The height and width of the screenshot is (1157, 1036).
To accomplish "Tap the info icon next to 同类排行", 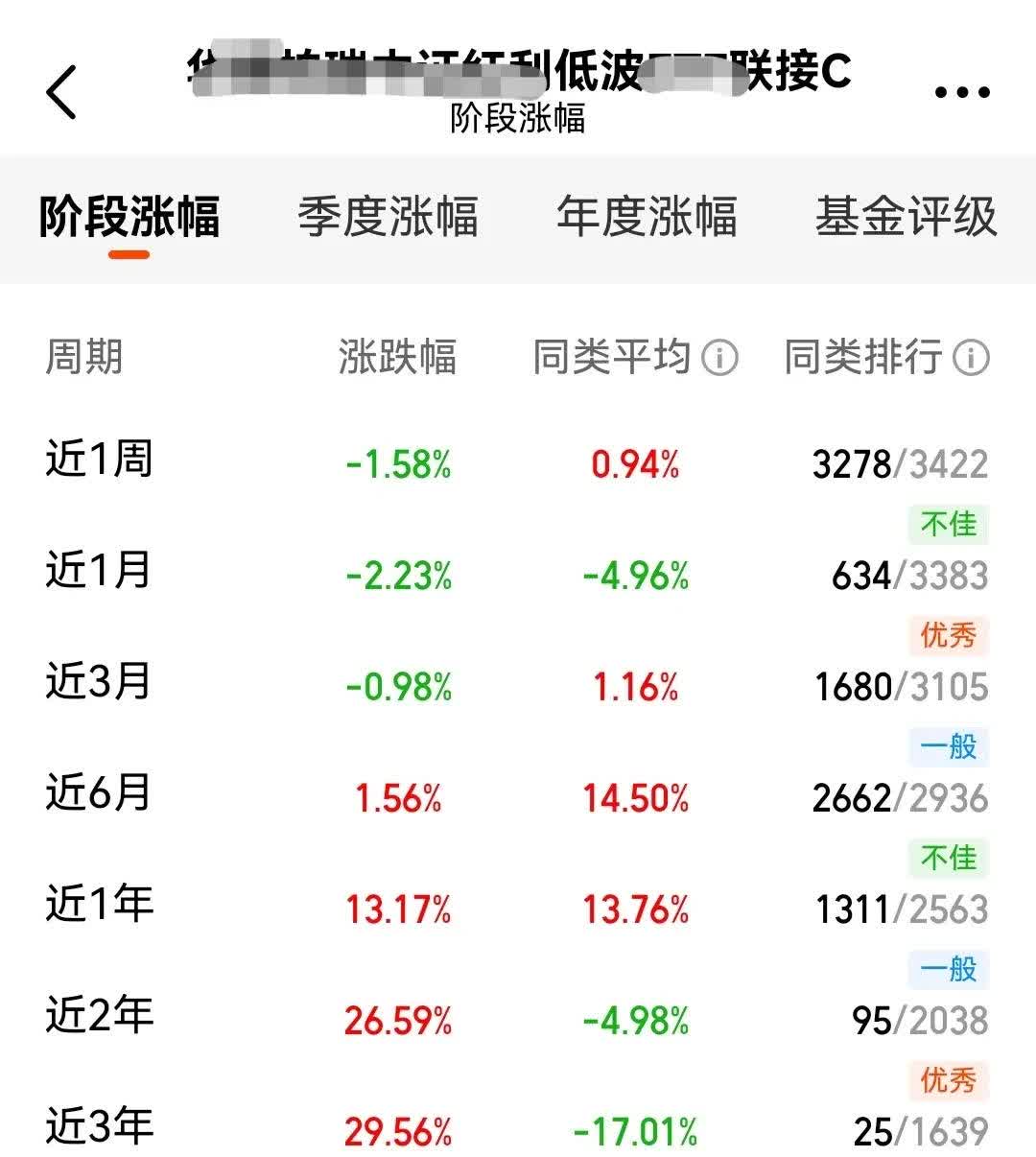I will (972, 357).
